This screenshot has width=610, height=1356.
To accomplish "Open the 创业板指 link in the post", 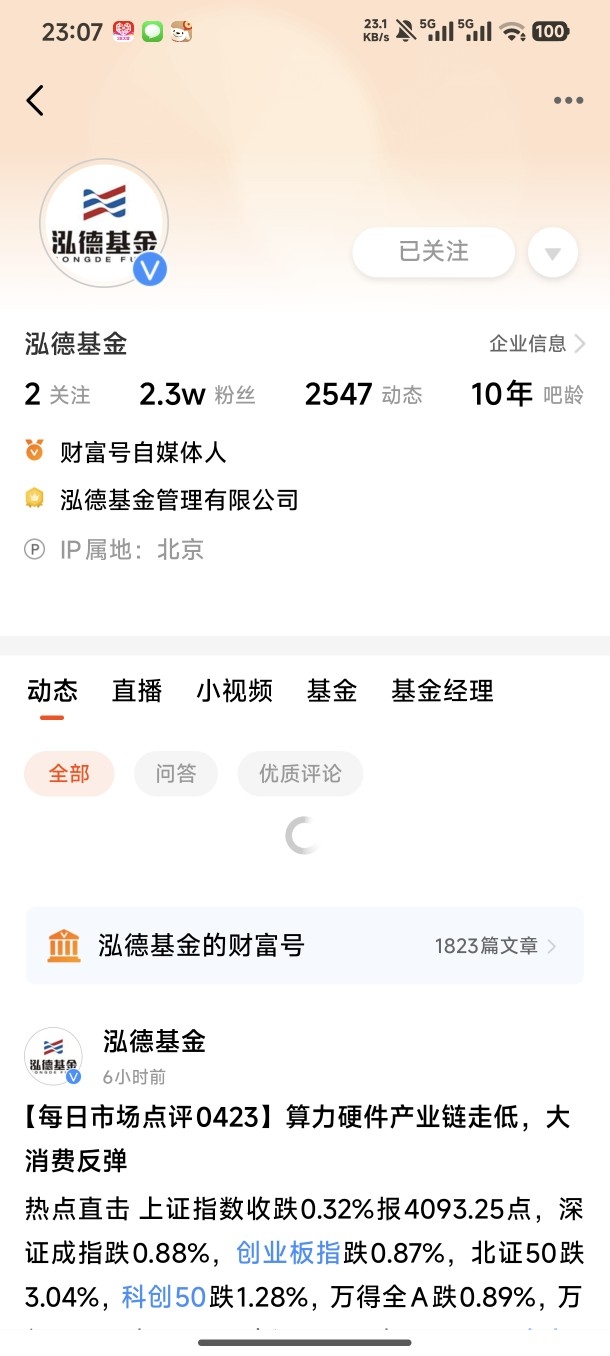I will tap(289, 1252).
